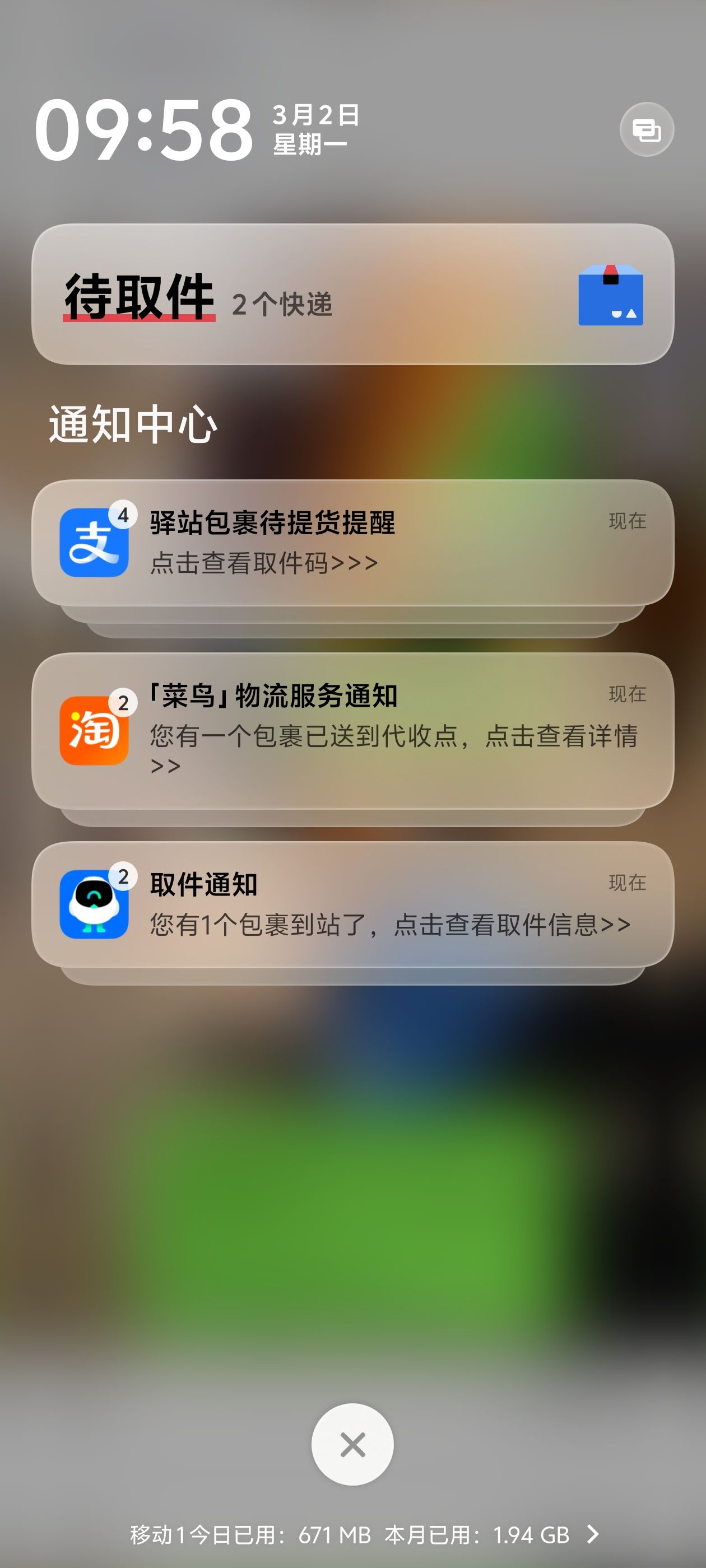Tap the notification layout icon beside the date
This screenshot has height=1568, width=706.
click(x=646, y=130)
